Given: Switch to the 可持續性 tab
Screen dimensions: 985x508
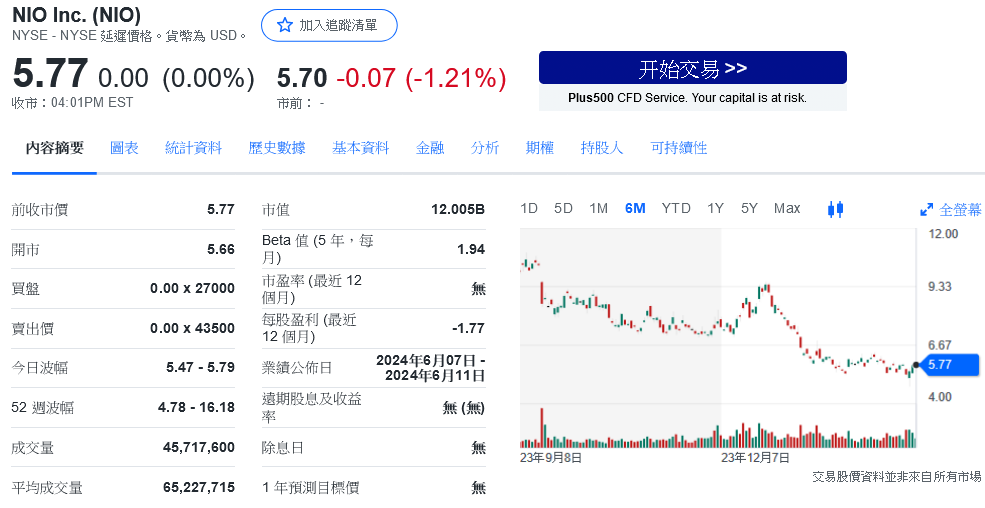Looking at the screenshot, I should (679, 148).
